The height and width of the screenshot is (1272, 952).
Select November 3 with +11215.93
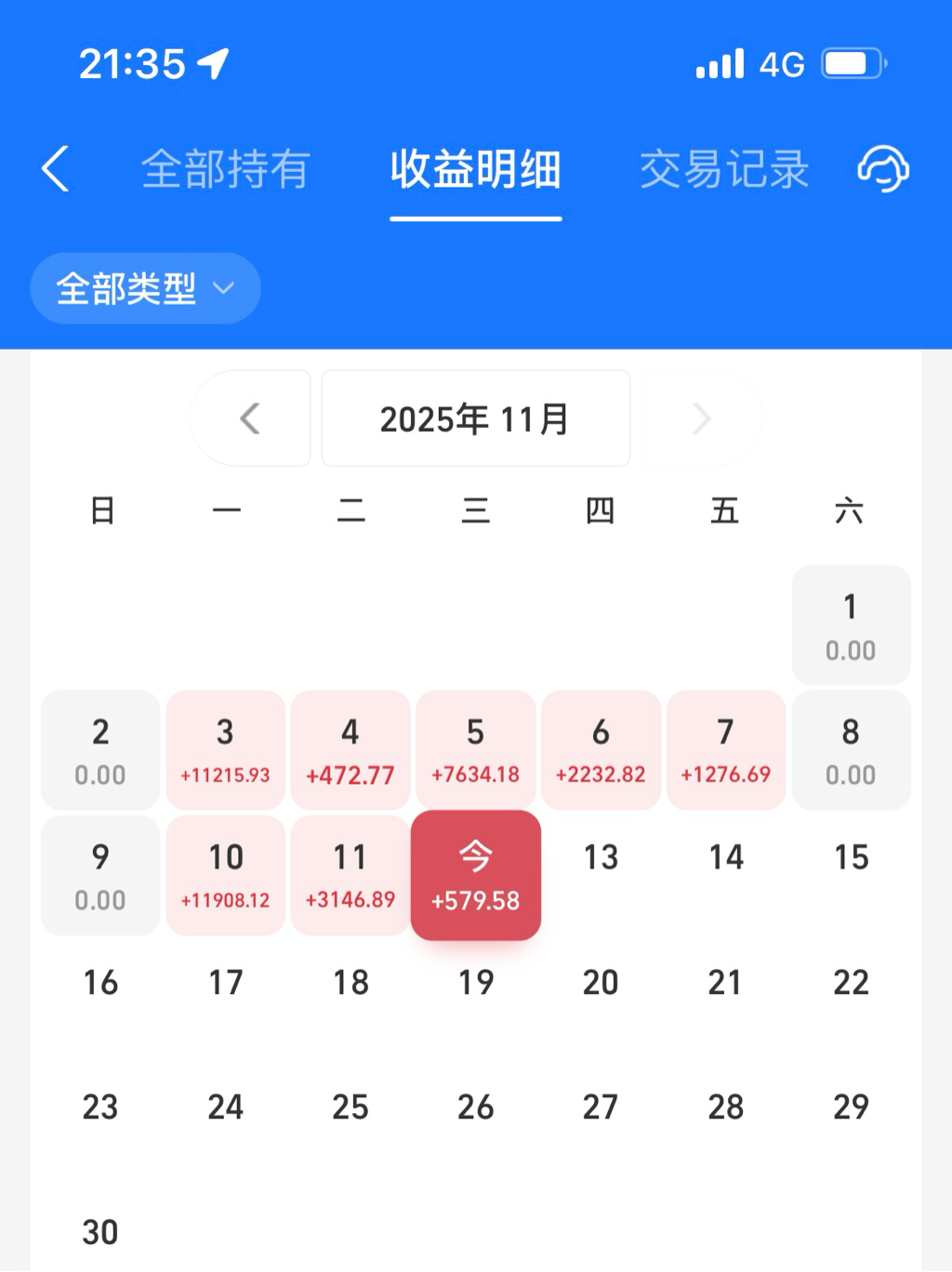pyautogui.click(x=225, y=749)
